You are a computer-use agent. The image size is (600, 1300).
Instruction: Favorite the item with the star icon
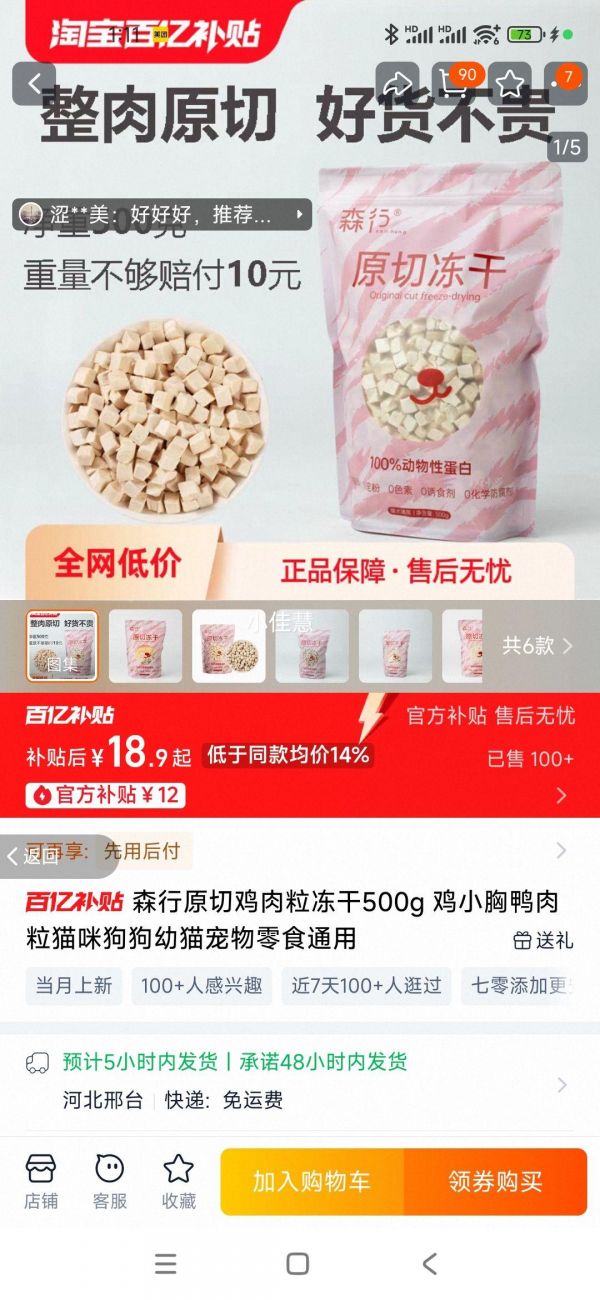511,84
